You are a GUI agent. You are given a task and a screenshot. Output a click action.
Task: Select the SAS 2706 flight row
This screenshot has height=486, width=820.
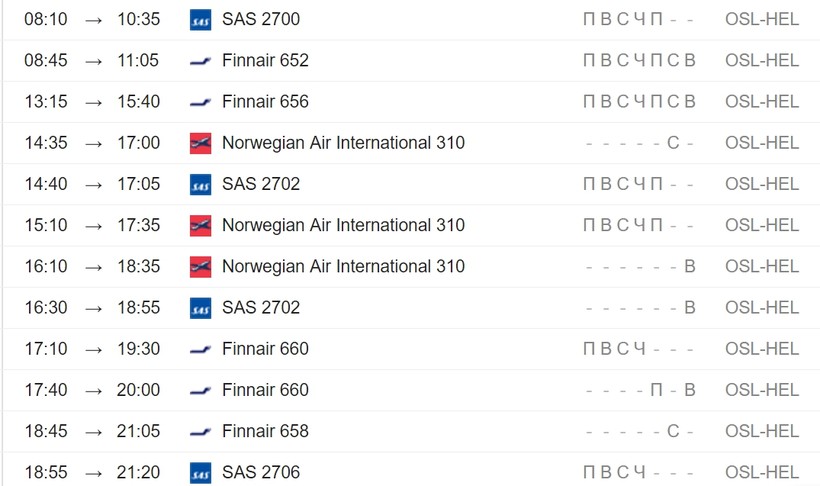(x=260, y=472)
